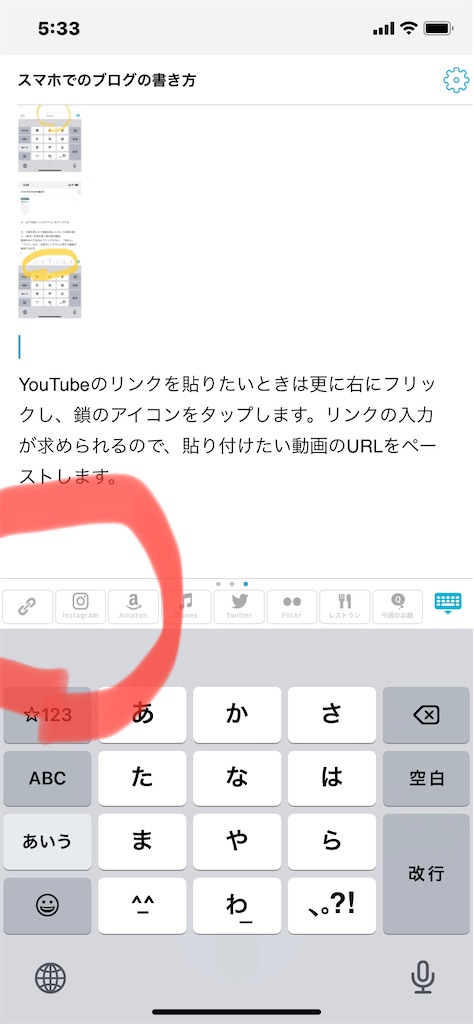Tap the あ key
474x1024 pixels.
(x=142, y=714)
